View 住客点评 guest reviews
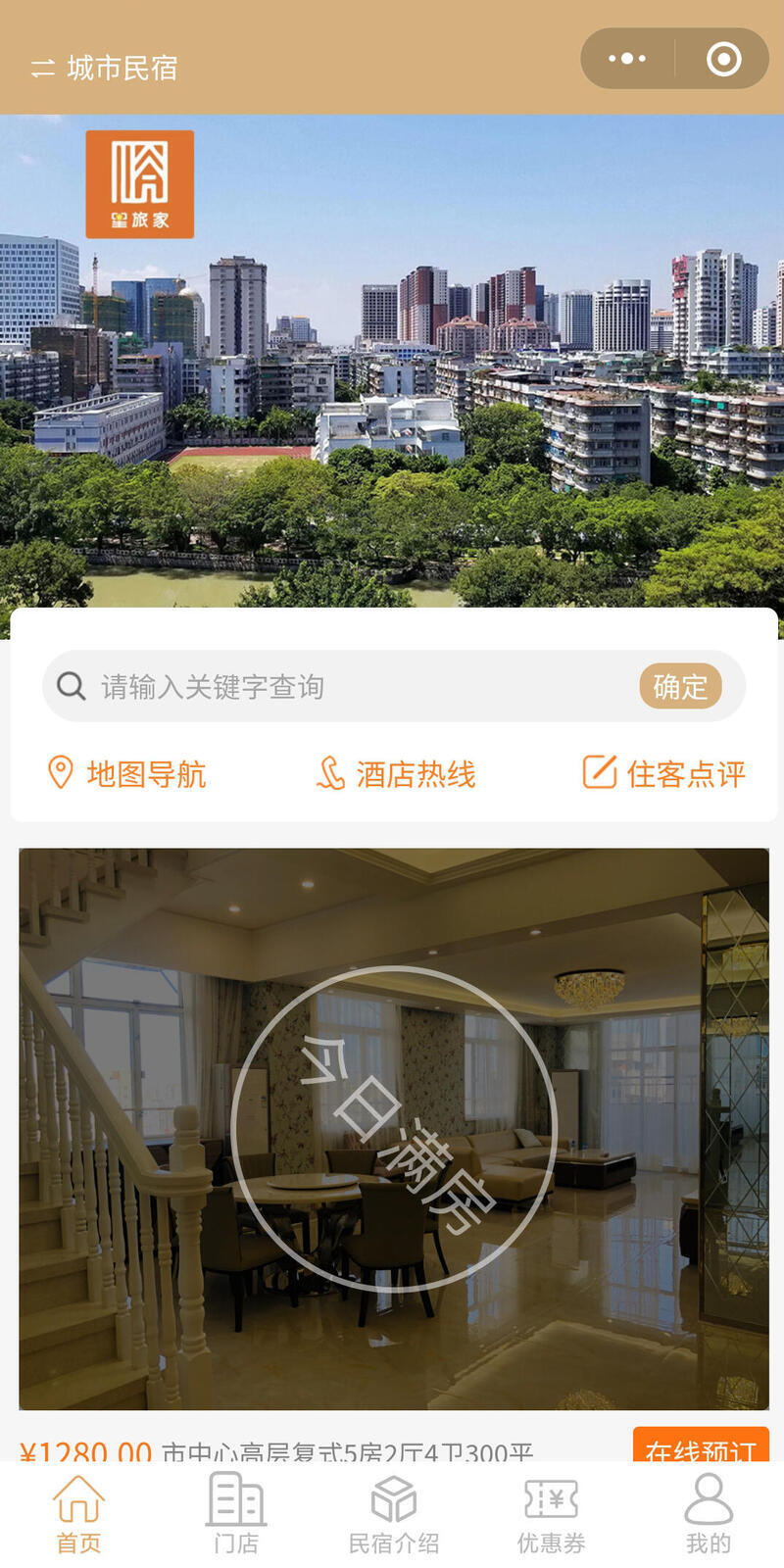Image resolution: width=784 pixels, height=1568 pixels. point(664,773)
